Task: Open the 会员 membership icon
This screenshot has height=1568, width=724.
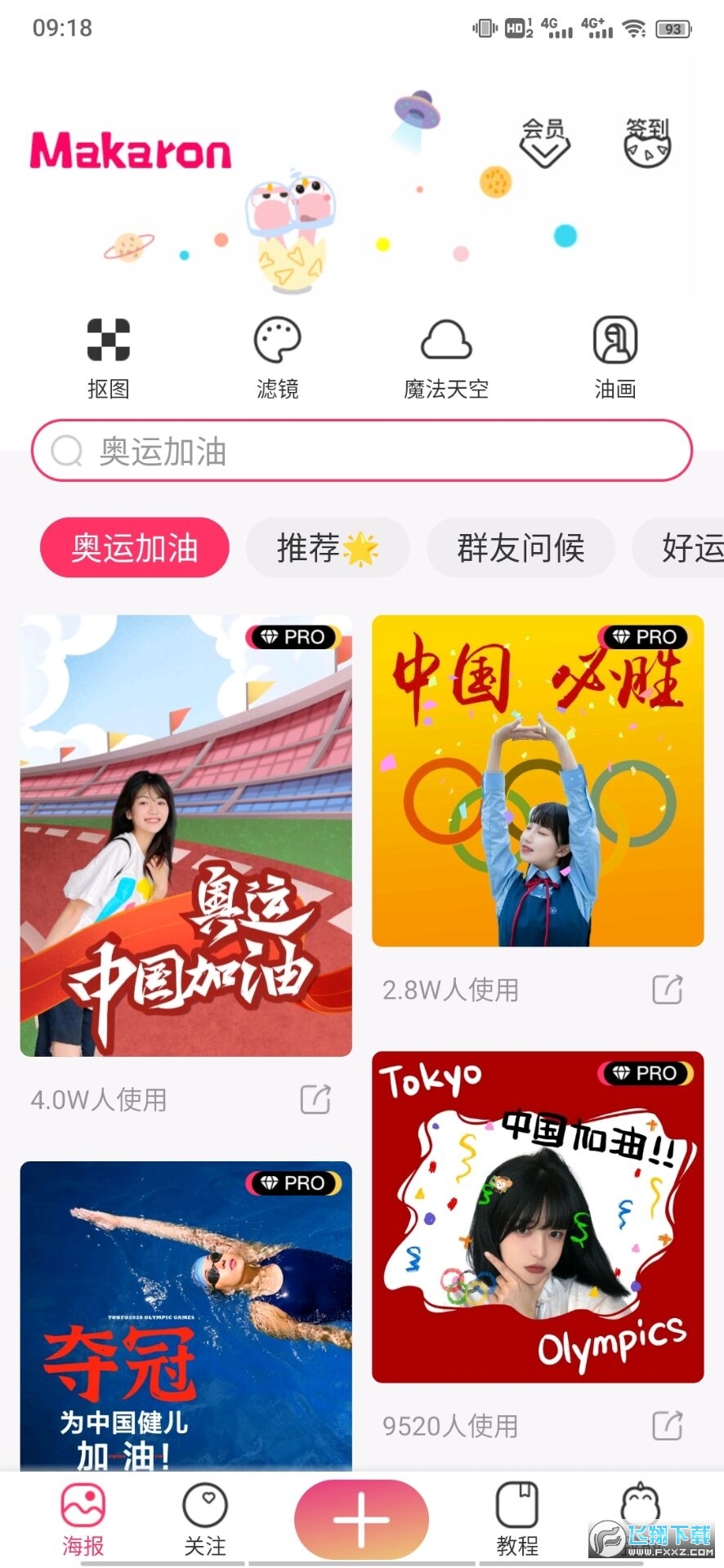Action: click(544, 142)
